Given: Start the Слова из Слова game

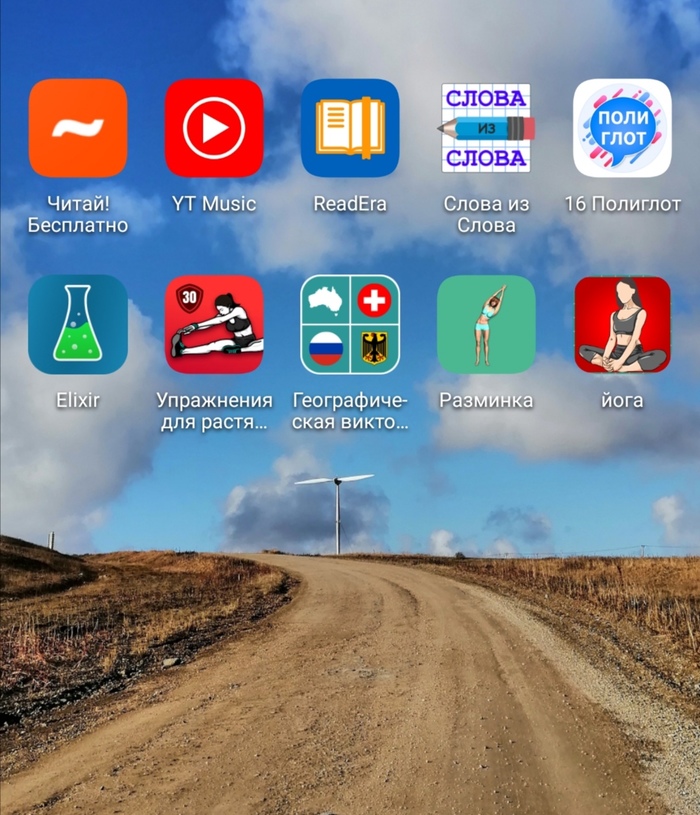Looking at the screenshot, I should (x=486, y=128).
